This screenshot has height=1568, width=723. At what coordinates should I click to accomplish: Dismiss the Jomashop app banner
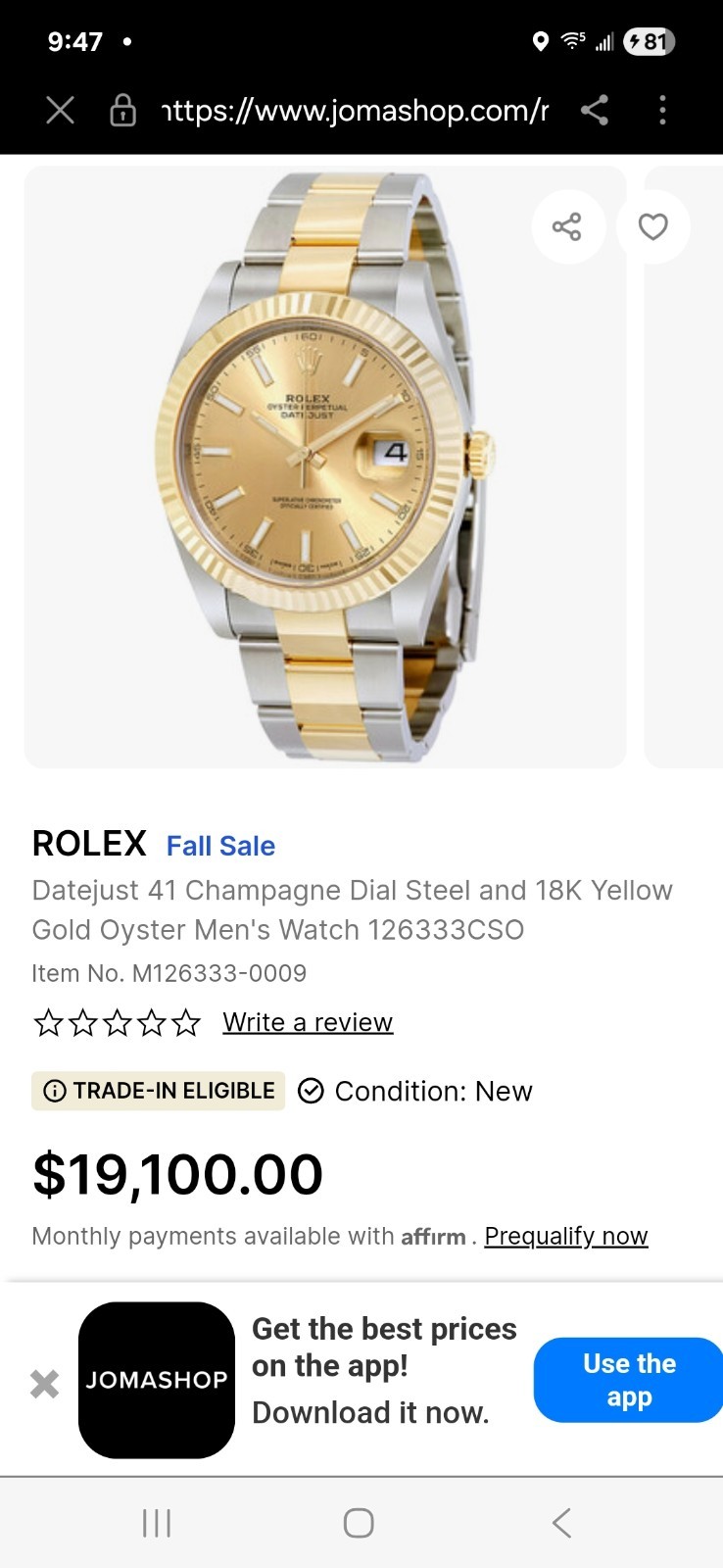[44, 1383]
